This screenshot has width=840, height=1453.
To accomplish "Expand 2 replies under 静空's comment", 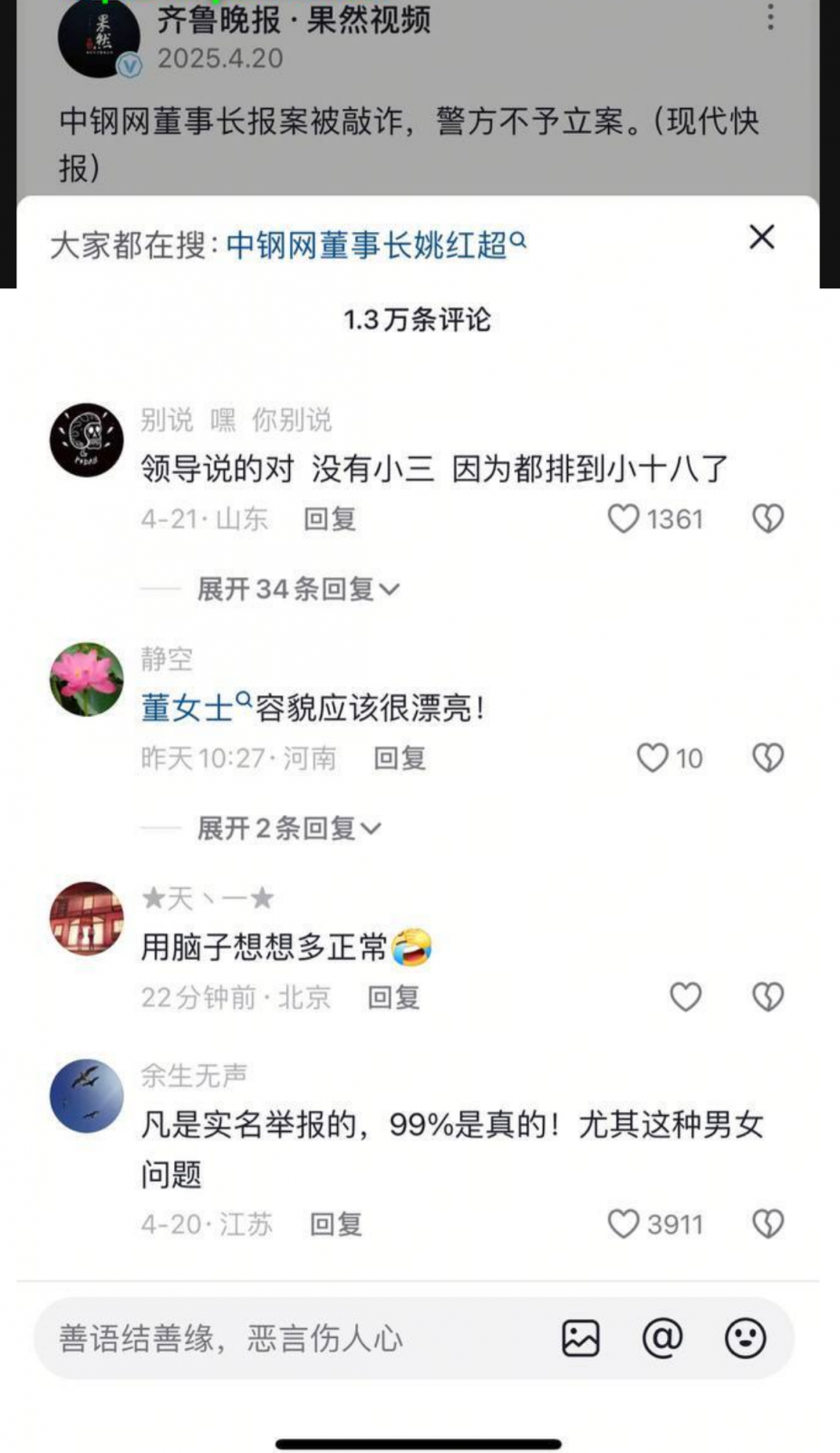I will pyautogui.click(x=288, y=828).
